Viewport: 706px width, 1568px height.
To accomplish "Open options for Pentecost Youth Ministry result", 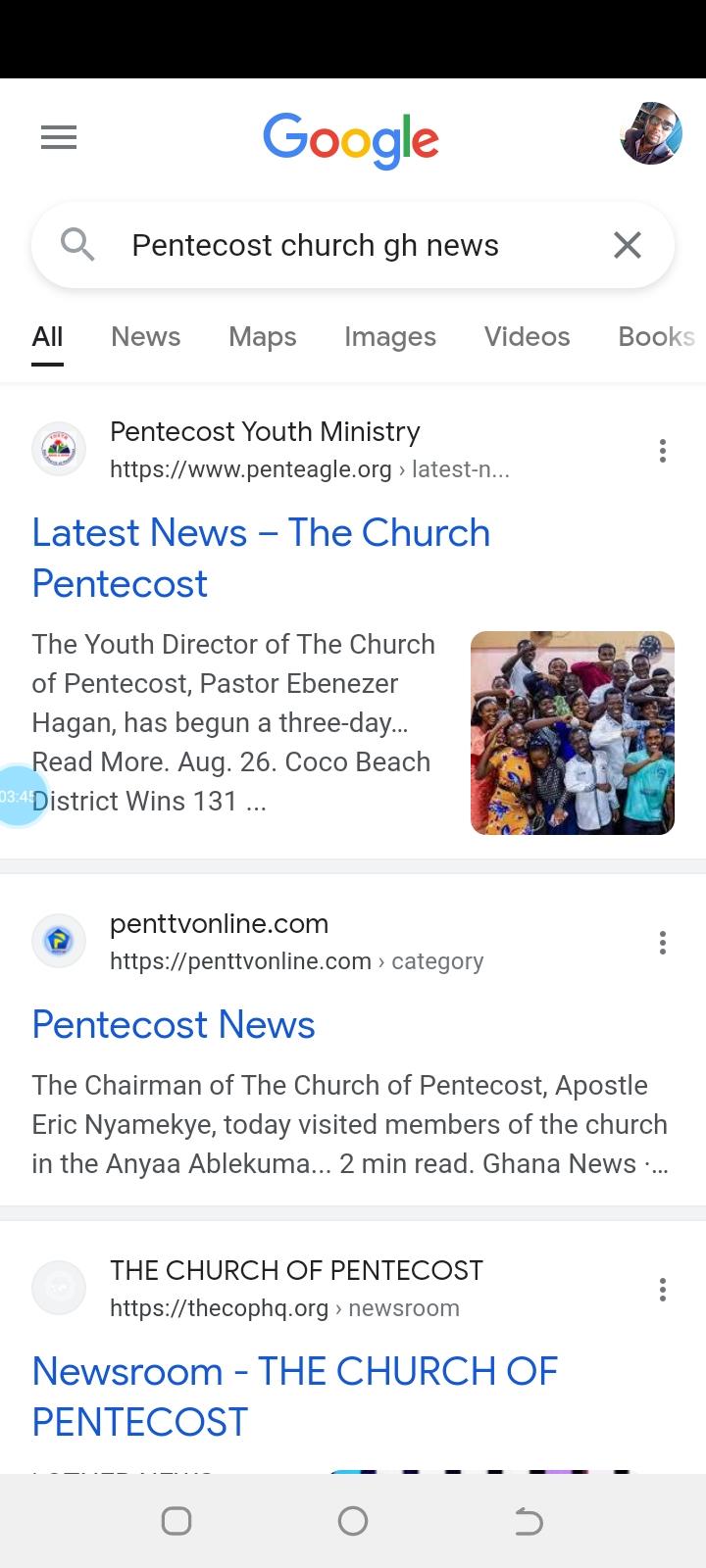I will 663,451.
